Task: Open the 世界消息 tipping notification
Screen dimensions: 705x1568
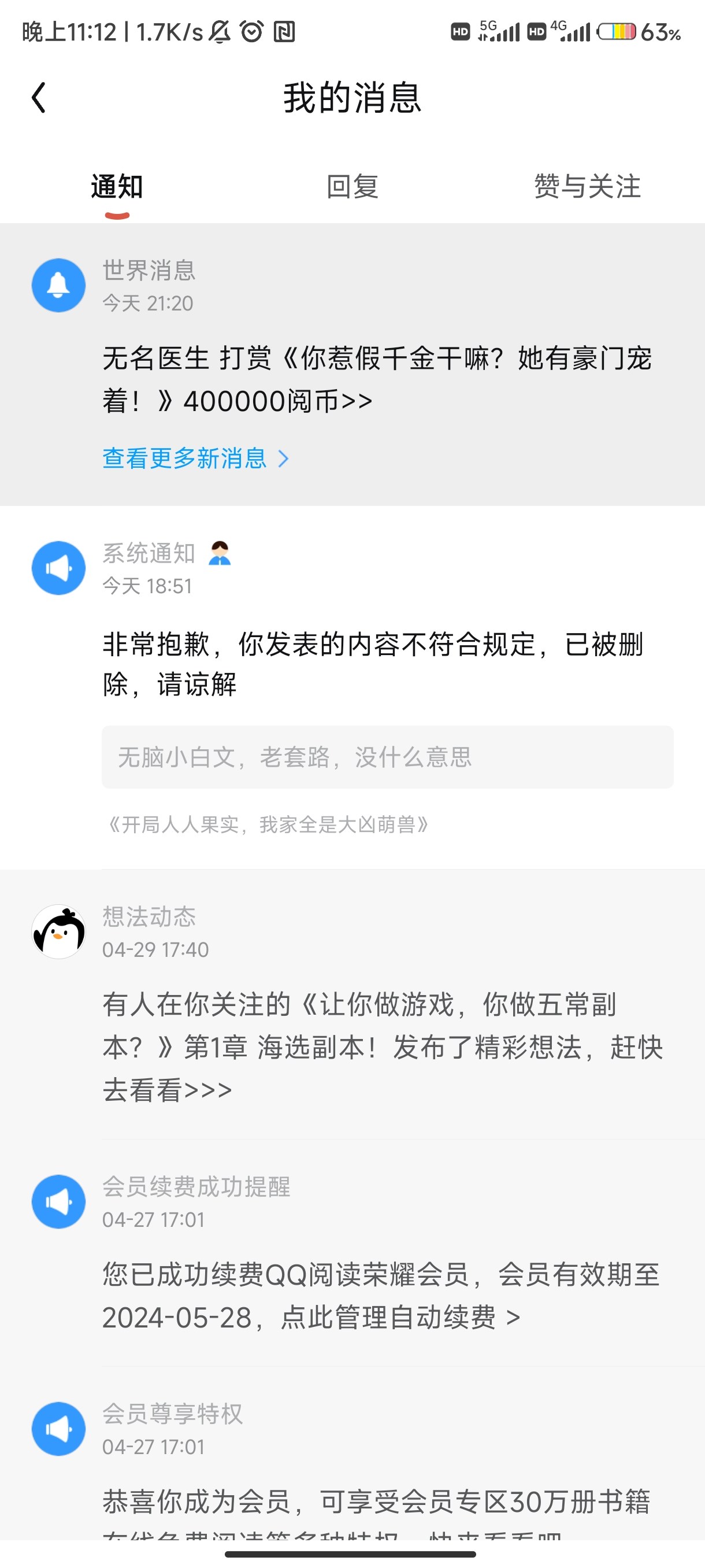Action: pyautogui.click(x=377, y=379)
